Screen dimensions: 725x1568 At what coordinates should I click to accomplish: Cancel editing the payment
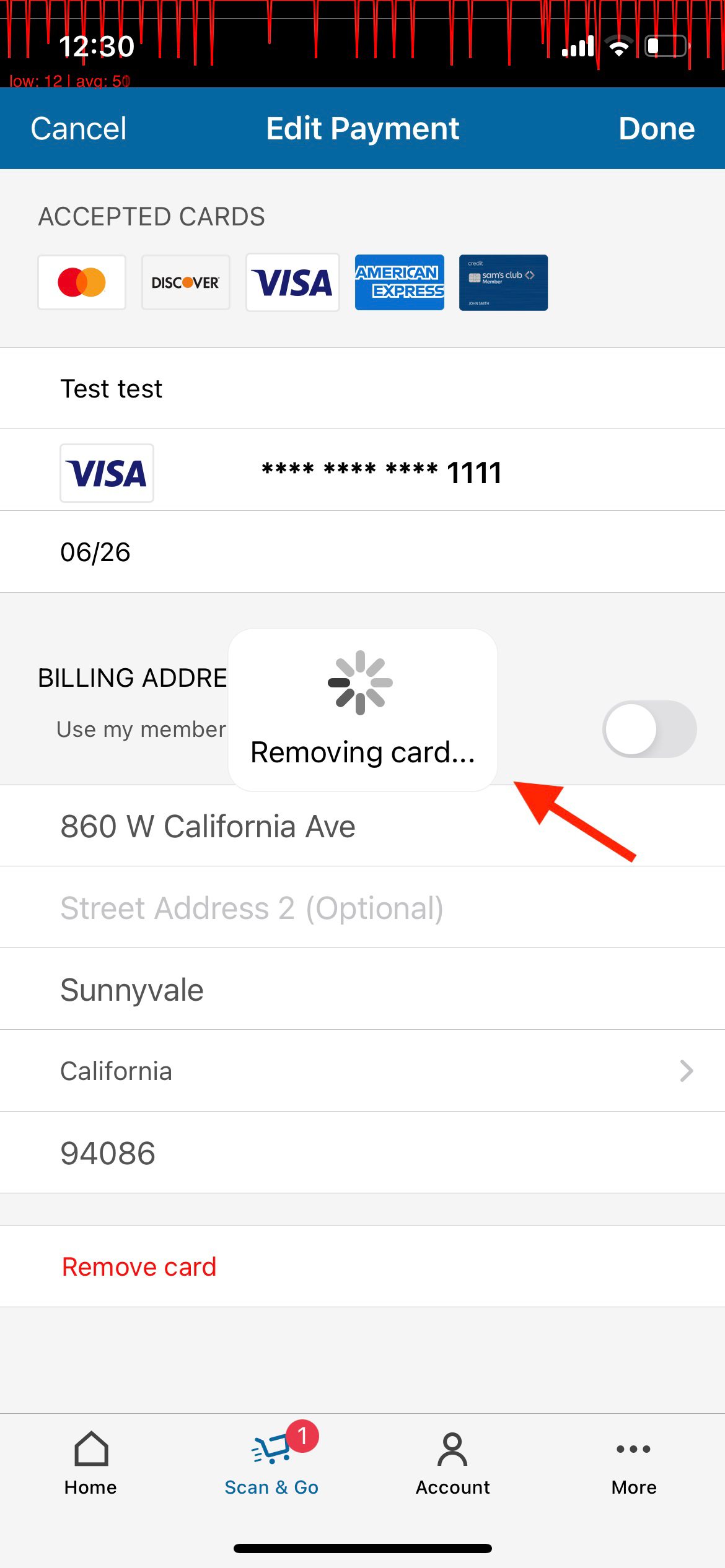(79, 129)
